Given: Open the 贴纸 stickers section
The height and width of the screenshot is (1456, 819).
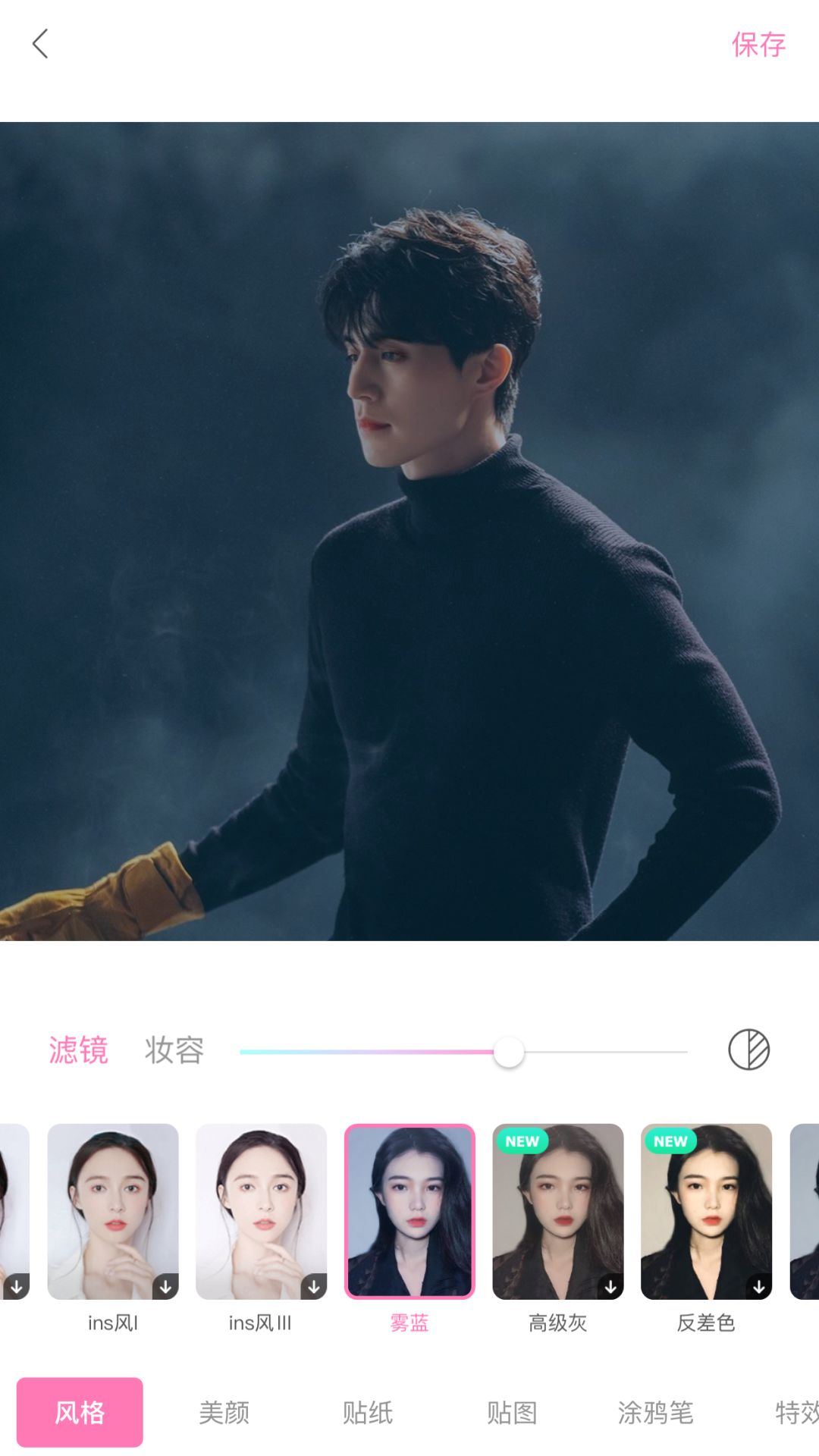Looking at the screenshot, I should 368,1412.
